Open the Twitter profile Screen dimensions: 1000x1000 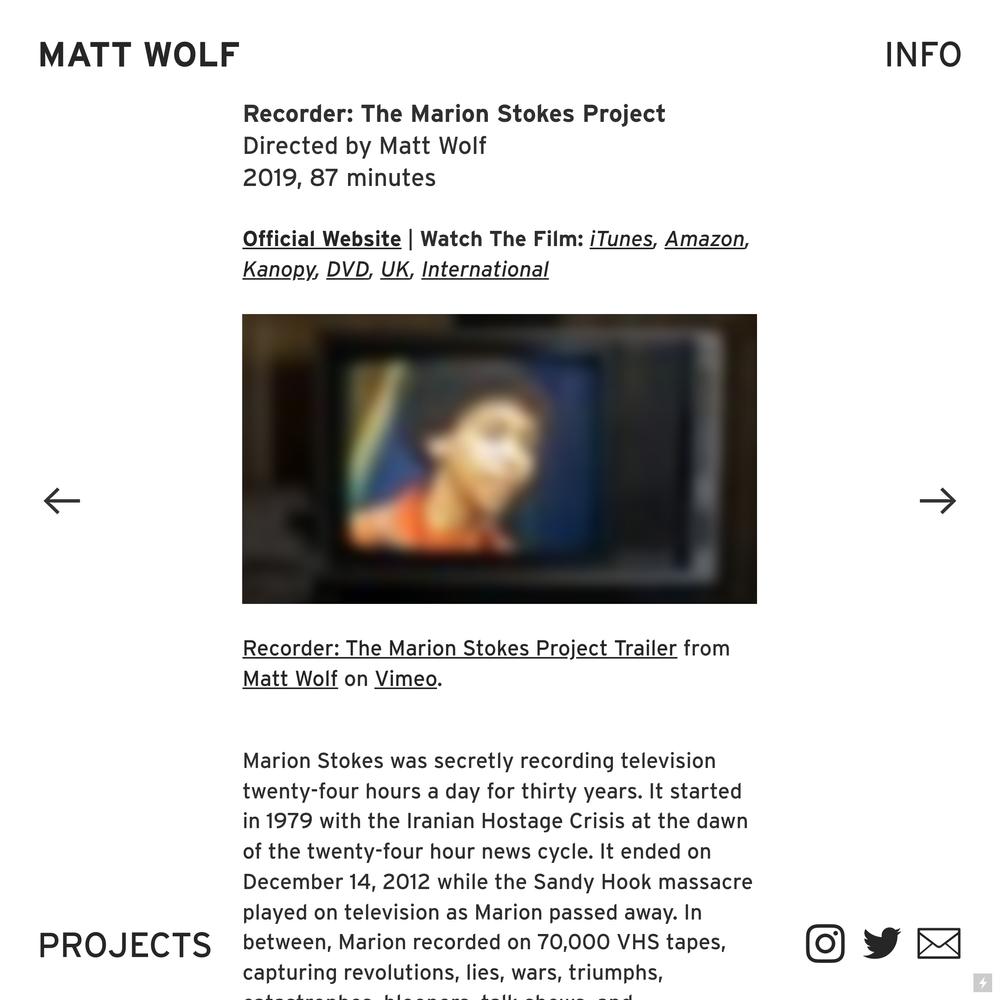[x=881, y=943]
